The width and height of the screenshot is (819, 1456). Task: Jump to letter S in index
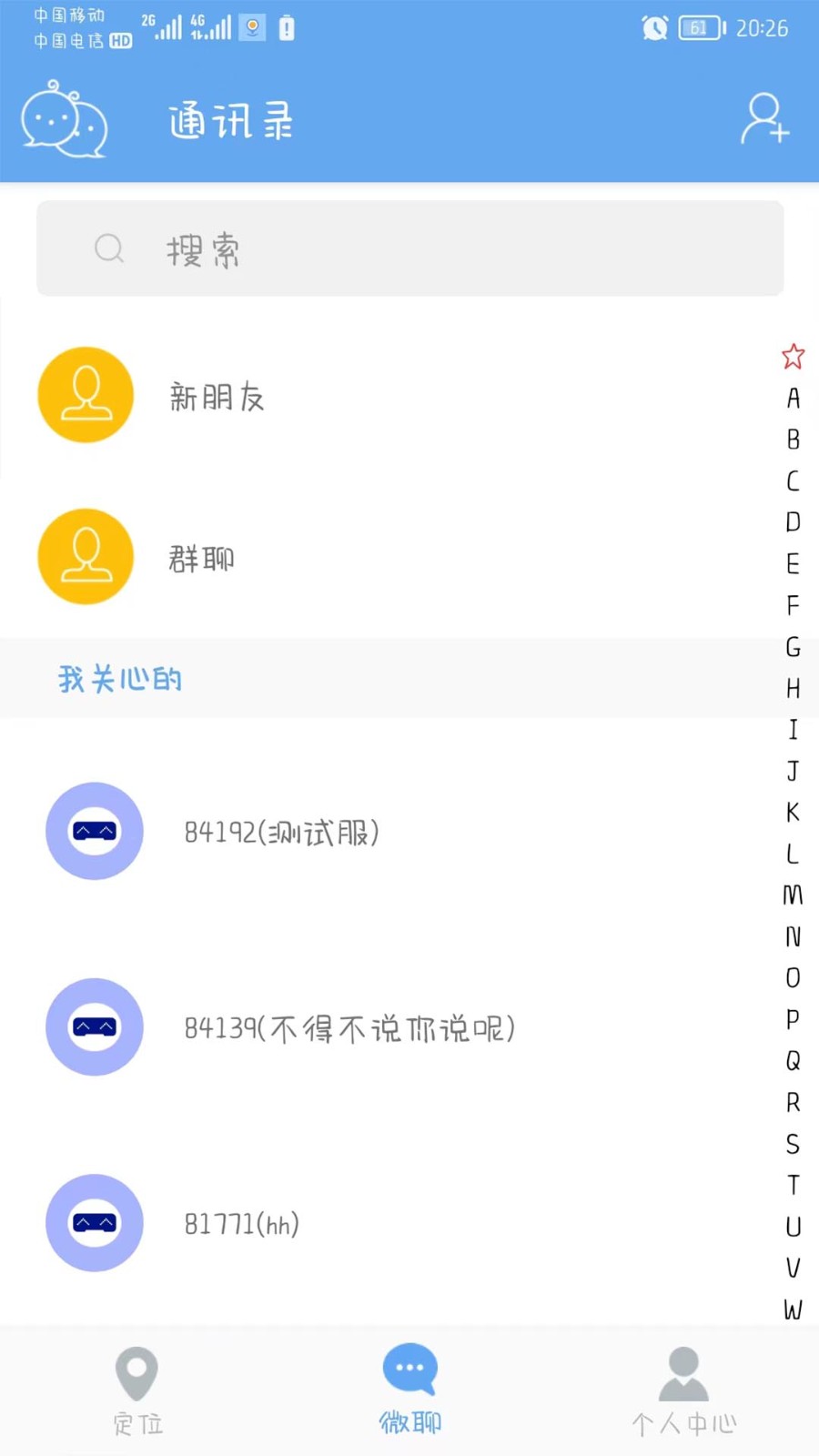793,1144
